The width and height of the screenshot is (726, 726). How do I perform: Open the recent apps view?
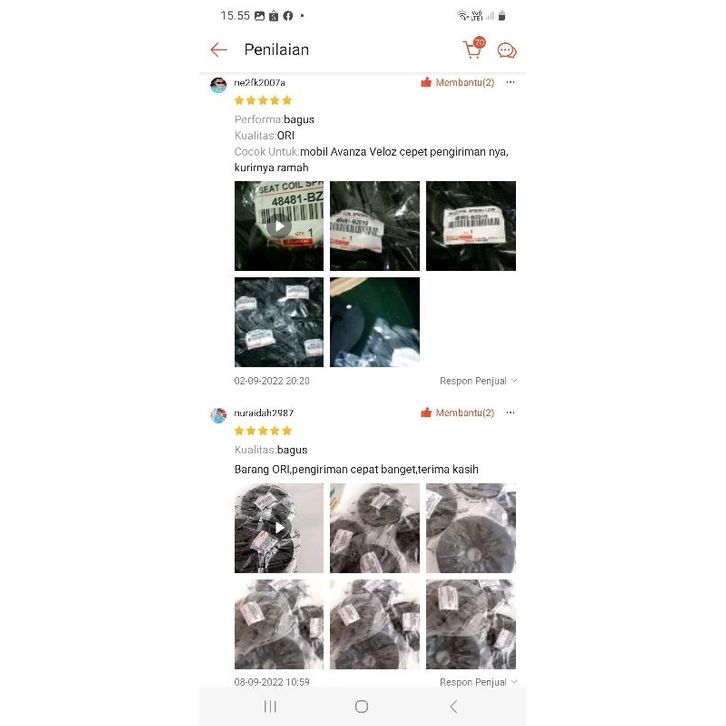270,706
